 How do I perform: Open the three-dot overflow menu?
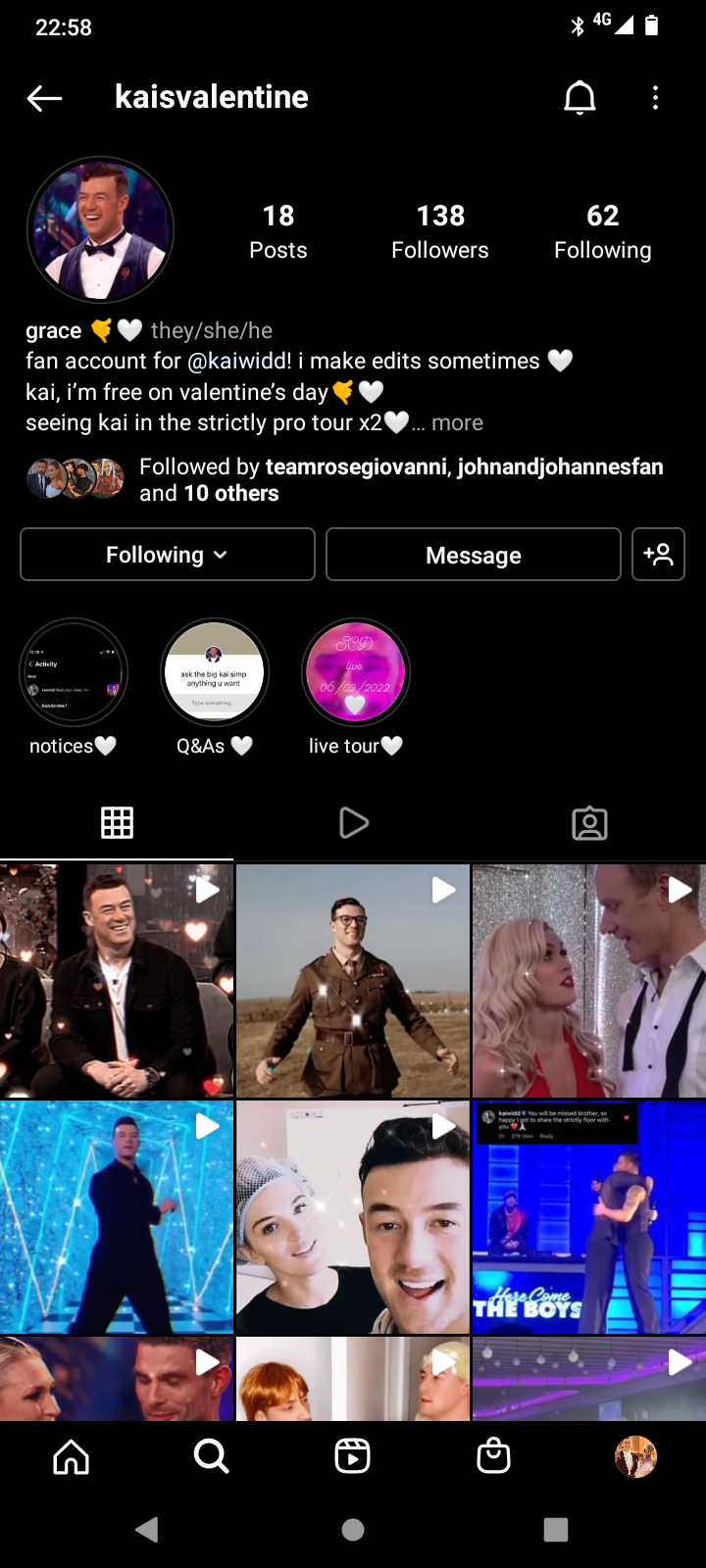pyautogui.click(x=655, y=97)
